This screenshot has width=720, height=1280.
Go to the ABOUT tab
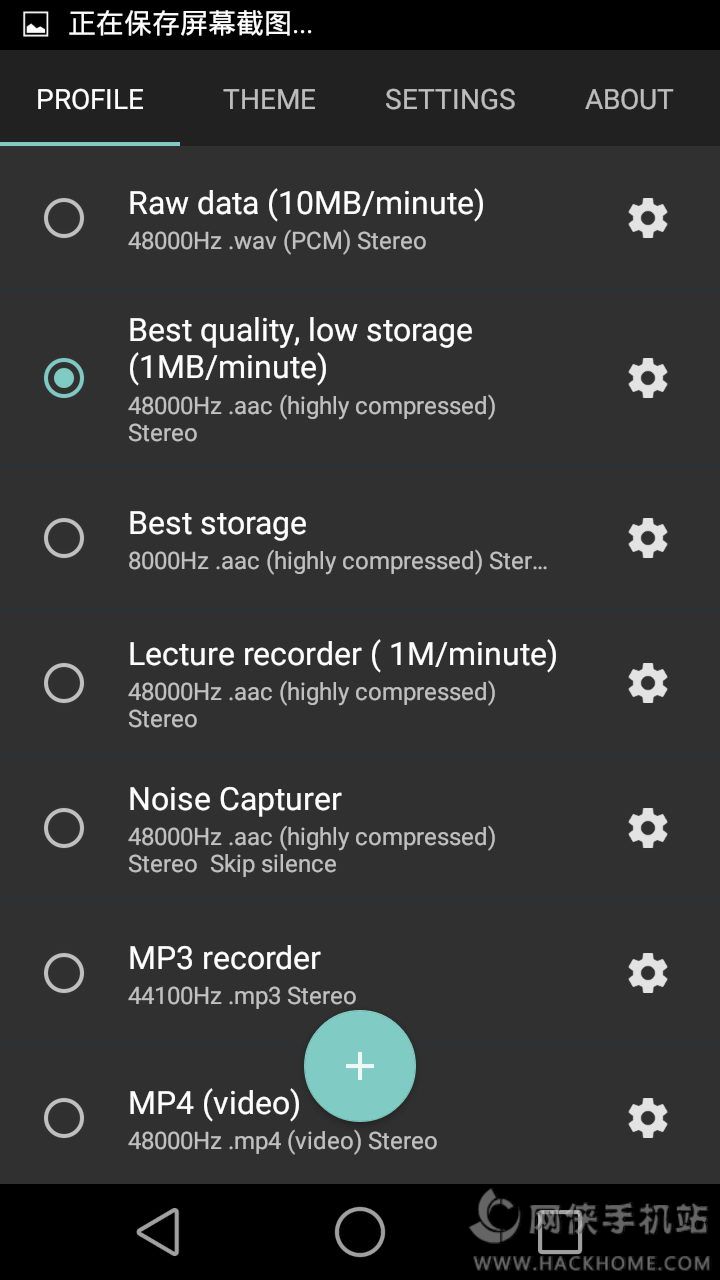[629, 99]
